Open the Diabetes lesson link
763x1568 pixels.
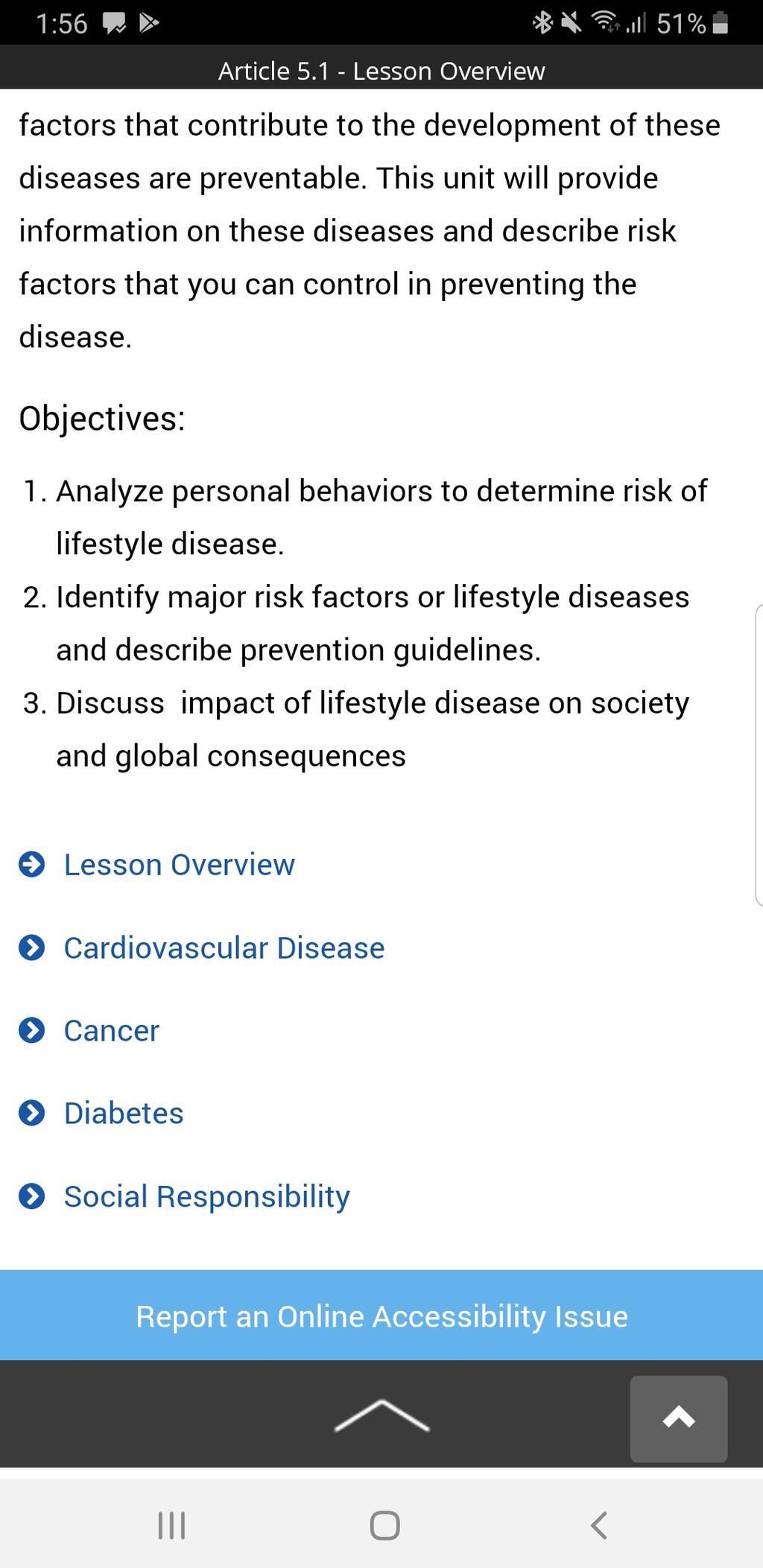124,1114
